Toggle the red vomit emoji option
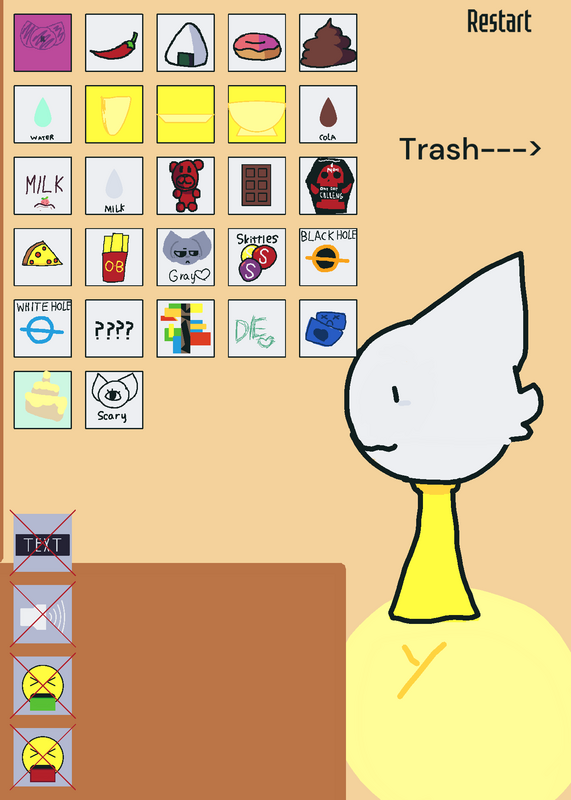 [x=43, y=757]
